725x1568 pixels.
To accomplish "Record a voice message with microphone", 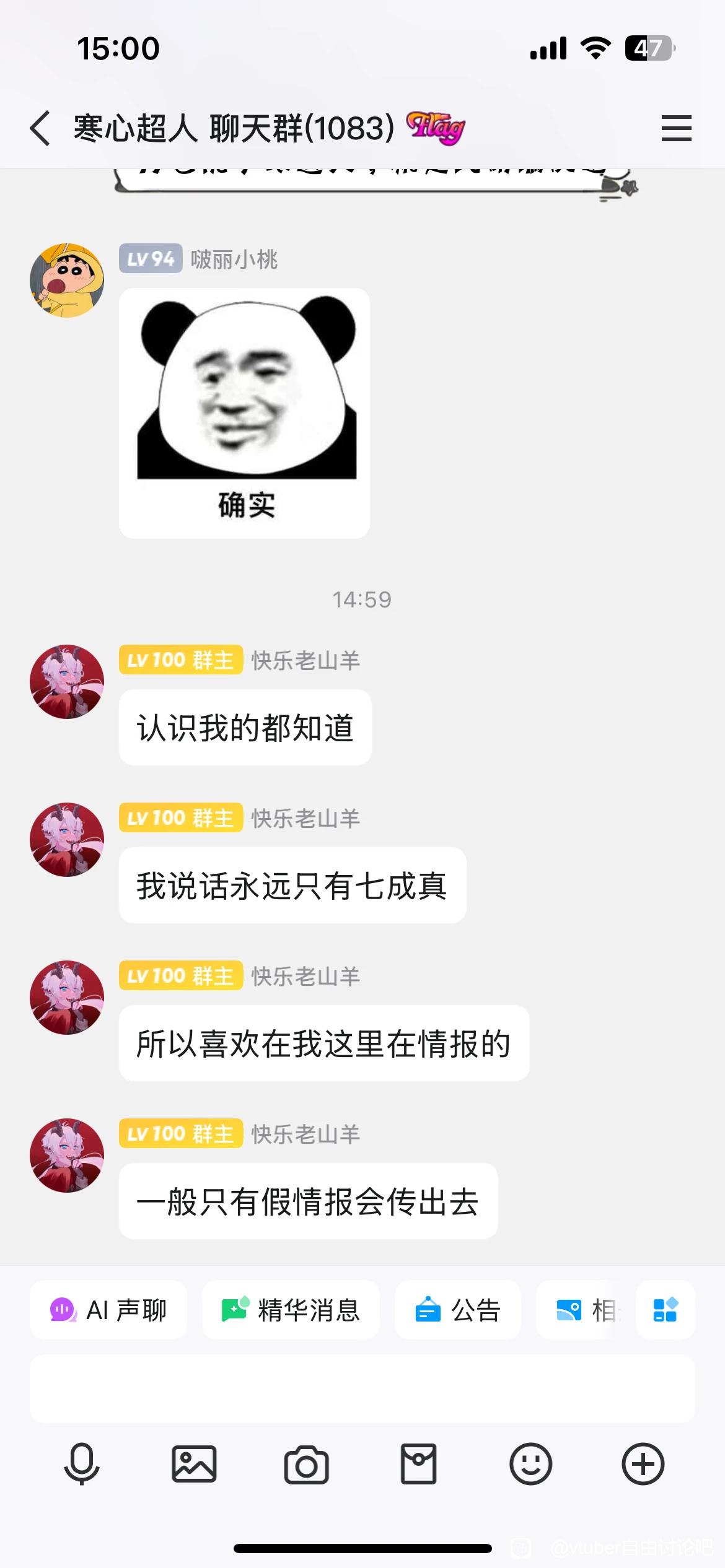I will pyautogui.click(x=82, y=1464).
